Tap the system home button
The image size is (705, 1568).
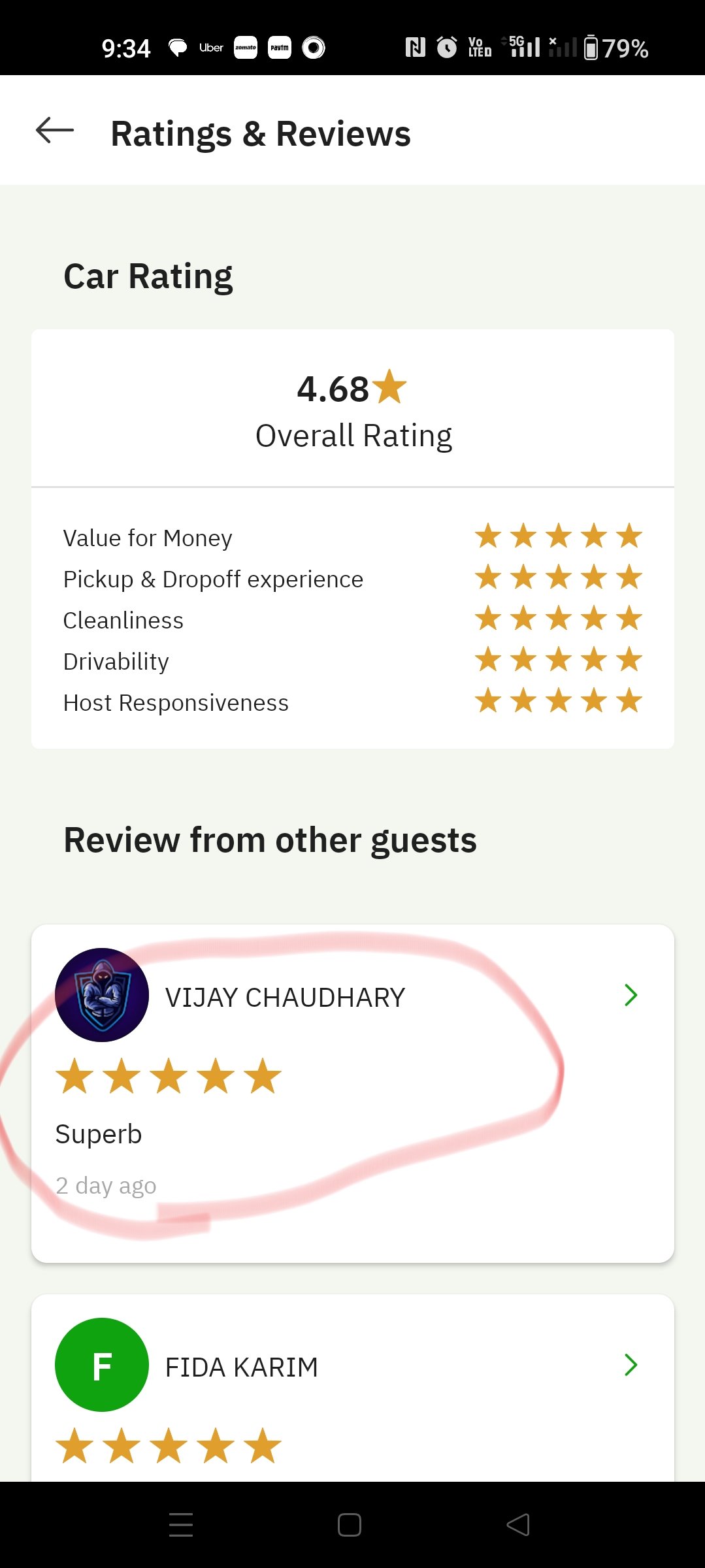350,1525
